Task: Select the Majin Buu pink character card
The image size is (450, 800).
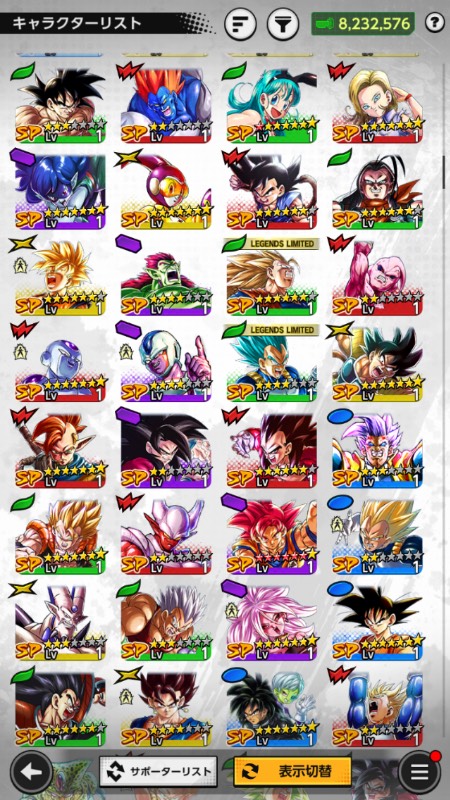Action: pyautogui.click(x=378, y=278)
